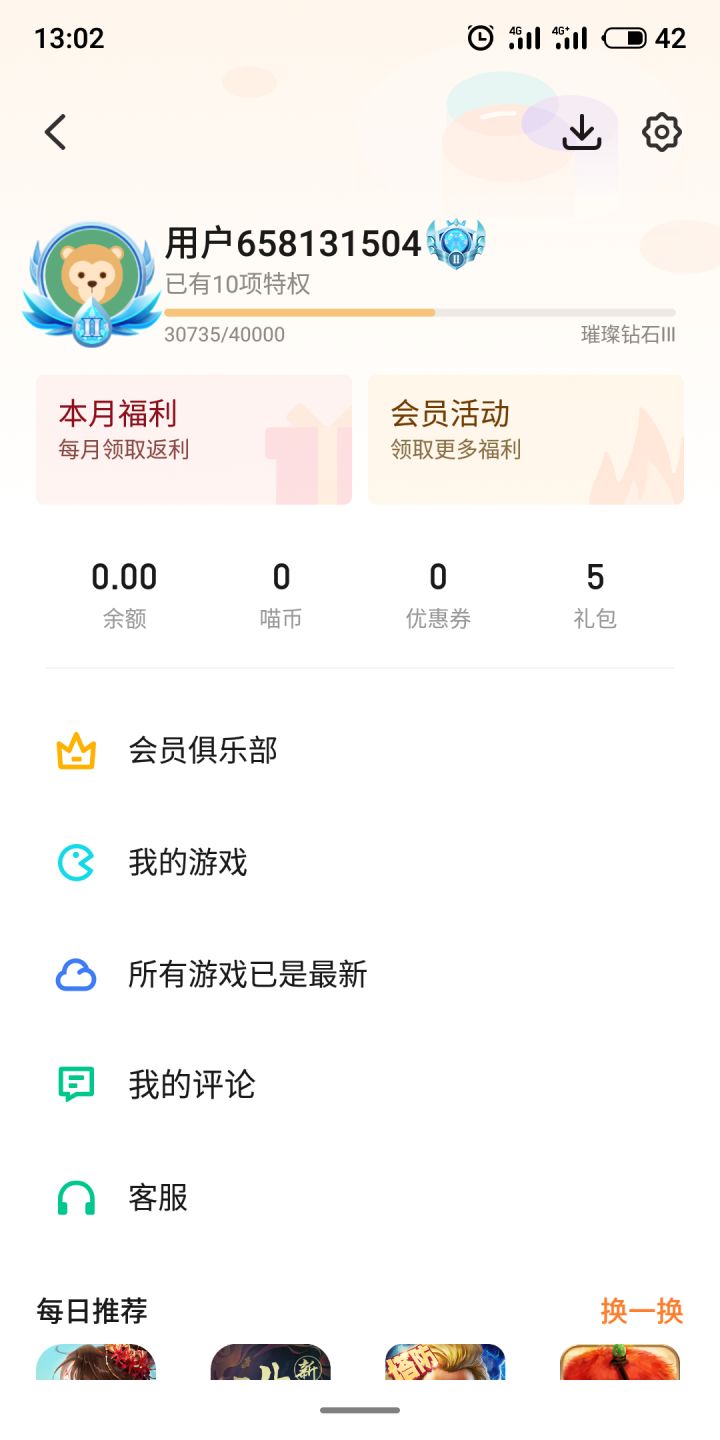View the 喵币 coins
The height and width of the screenshot is (1440, 720).
tap(281, 594)
